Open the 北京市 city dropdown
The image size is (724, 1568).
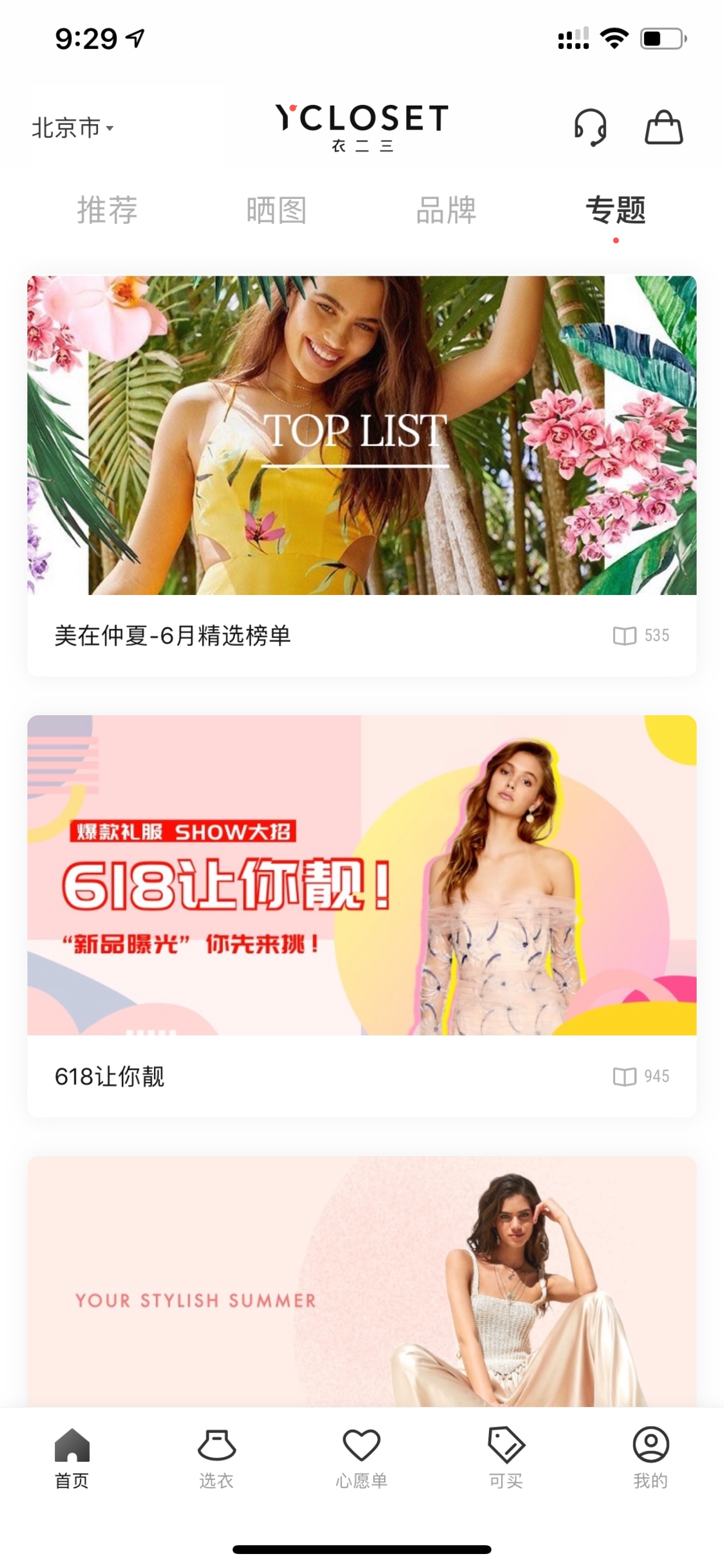[72, 128]
